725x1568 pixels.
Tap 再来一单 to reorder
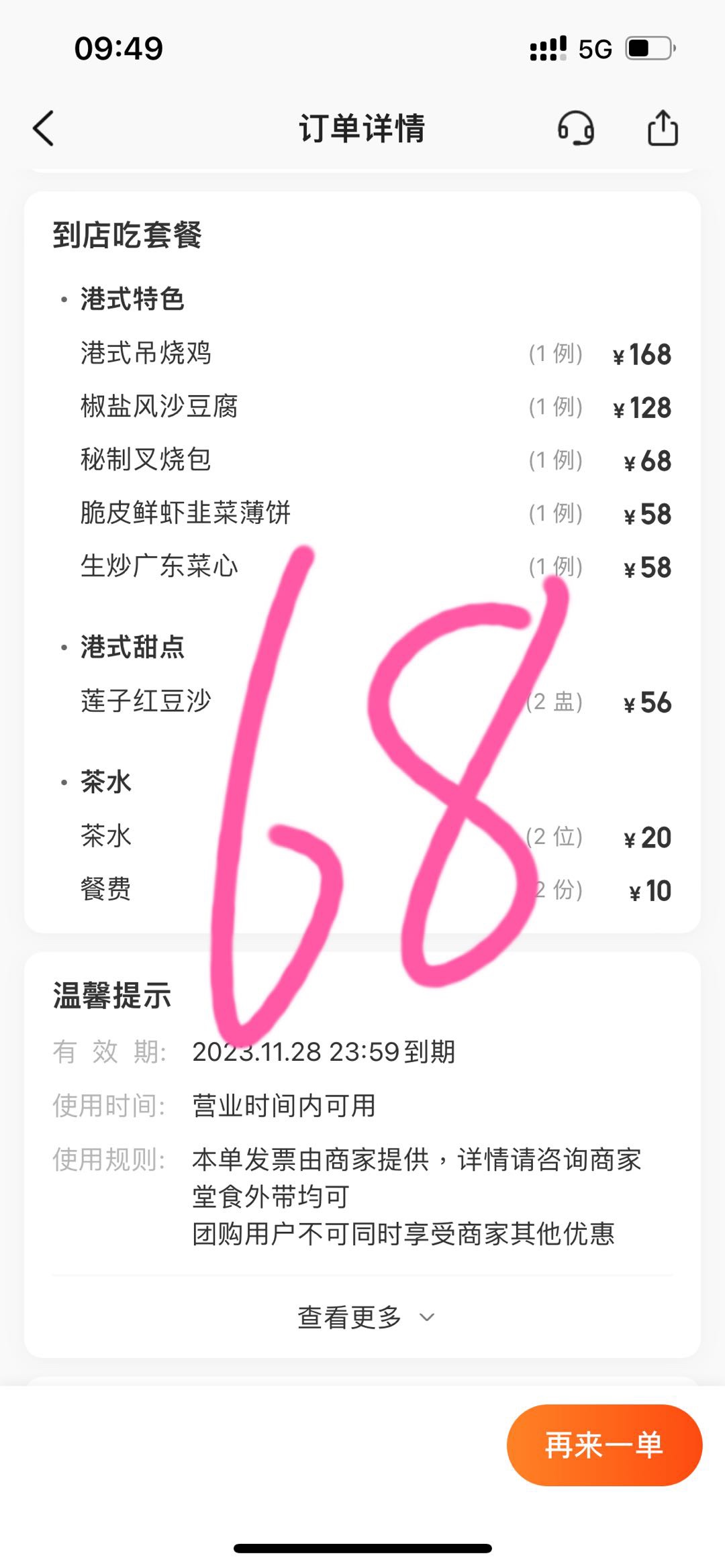(x=604, y=1445)
